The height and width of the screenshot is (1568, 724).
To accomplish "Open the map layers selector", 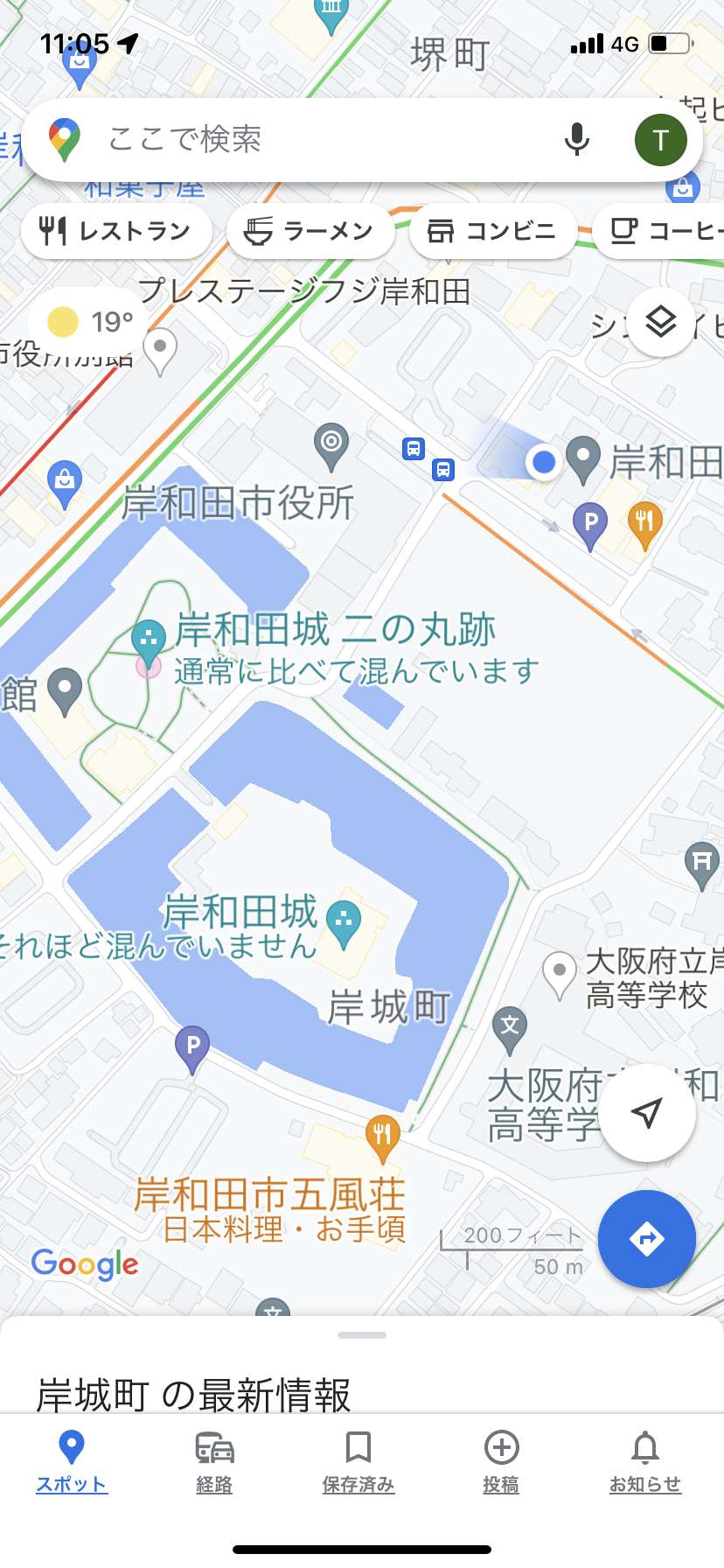I will click(x=661, y=322).
